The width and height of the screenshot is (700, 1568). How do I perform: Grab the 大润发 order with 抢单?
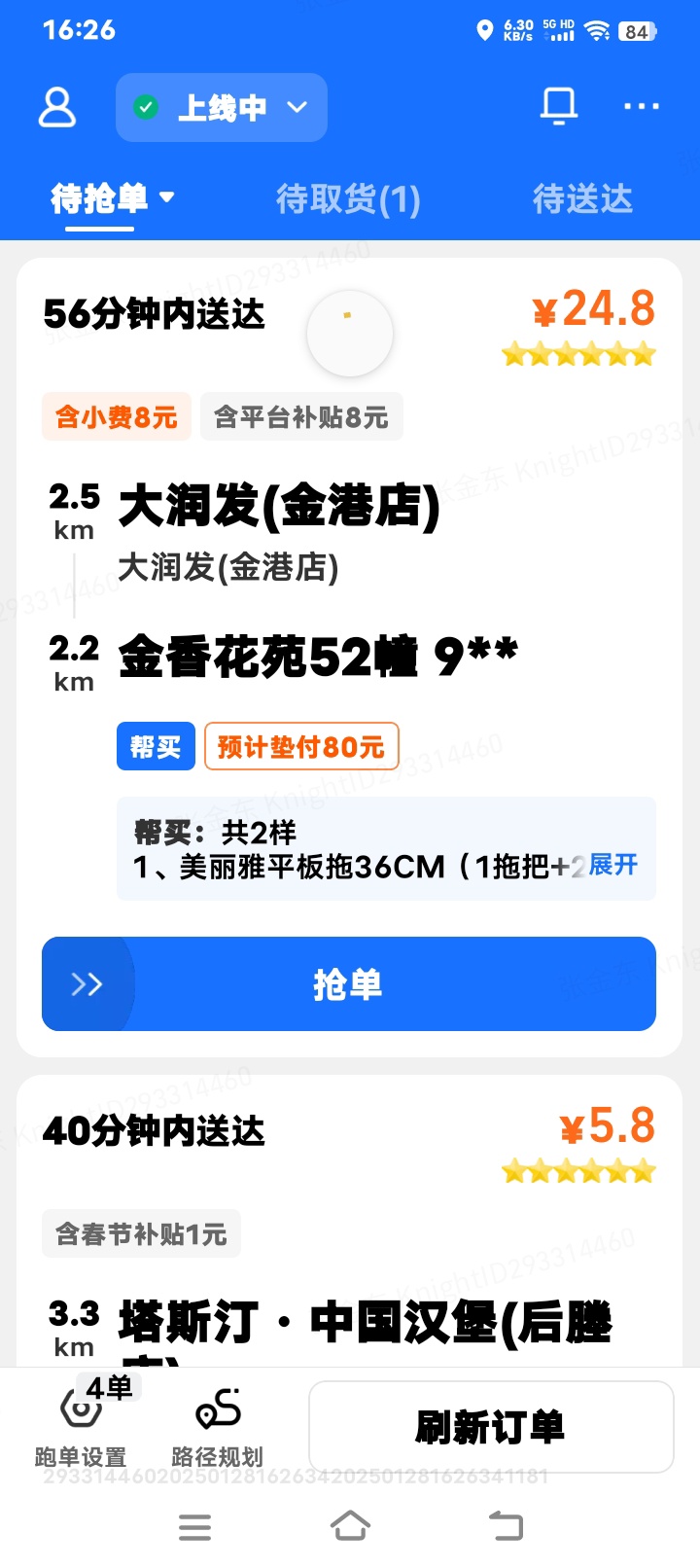[348, 984]
